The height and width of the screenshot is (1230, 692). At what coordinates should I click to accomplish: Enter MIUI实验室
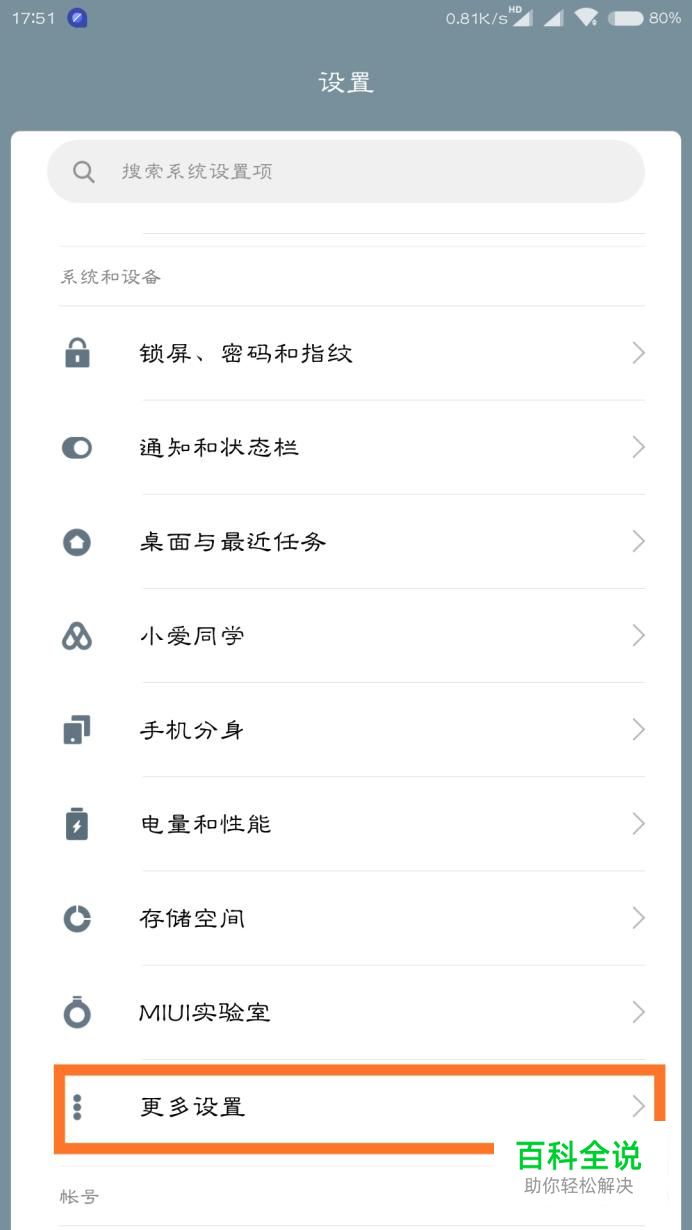346,1011
